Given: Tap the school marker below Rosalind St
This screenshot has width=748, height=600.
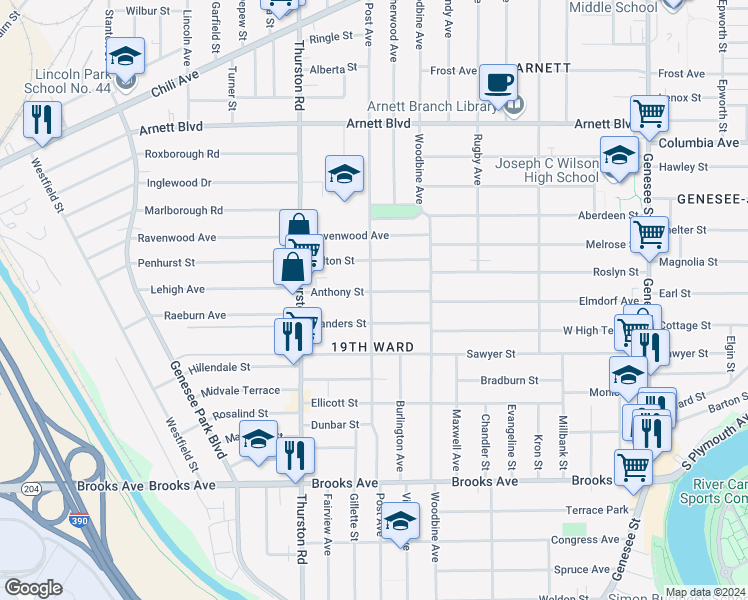Looking at the screenshot, I should coord(258,440).
